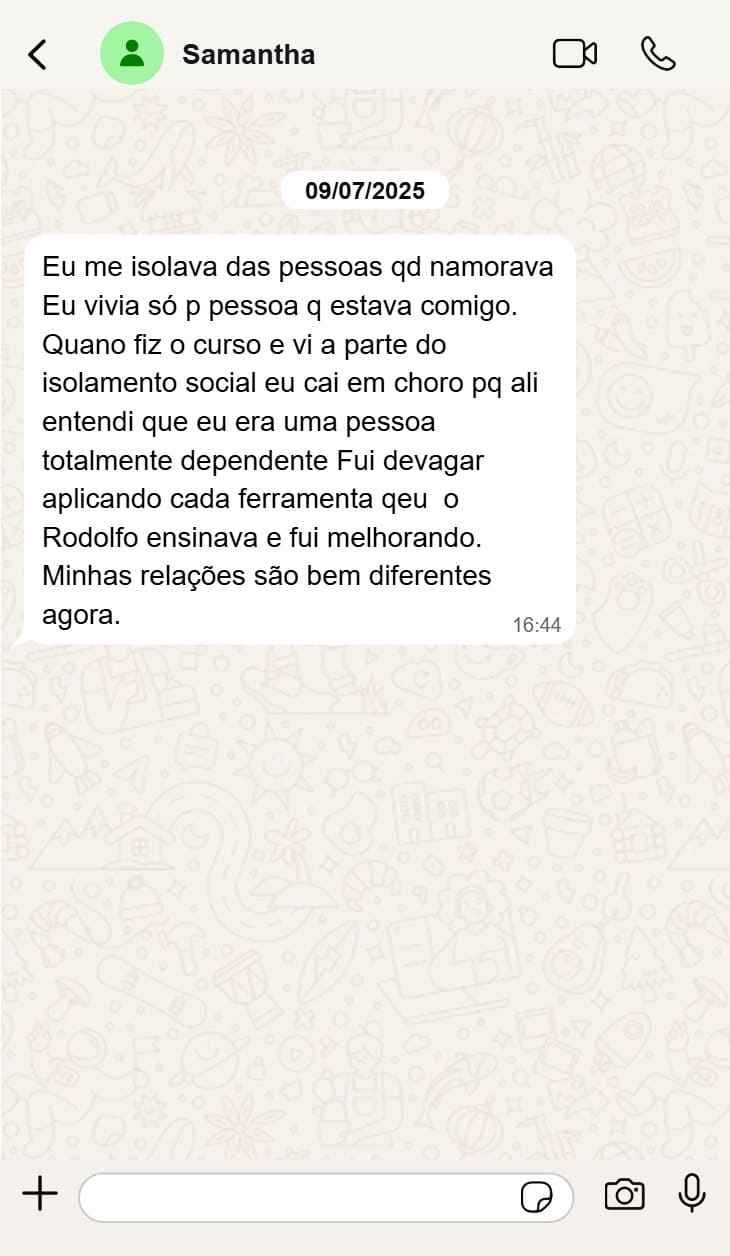Open the camera to send a photo
730x1256 pixels.
point(624,1194)
